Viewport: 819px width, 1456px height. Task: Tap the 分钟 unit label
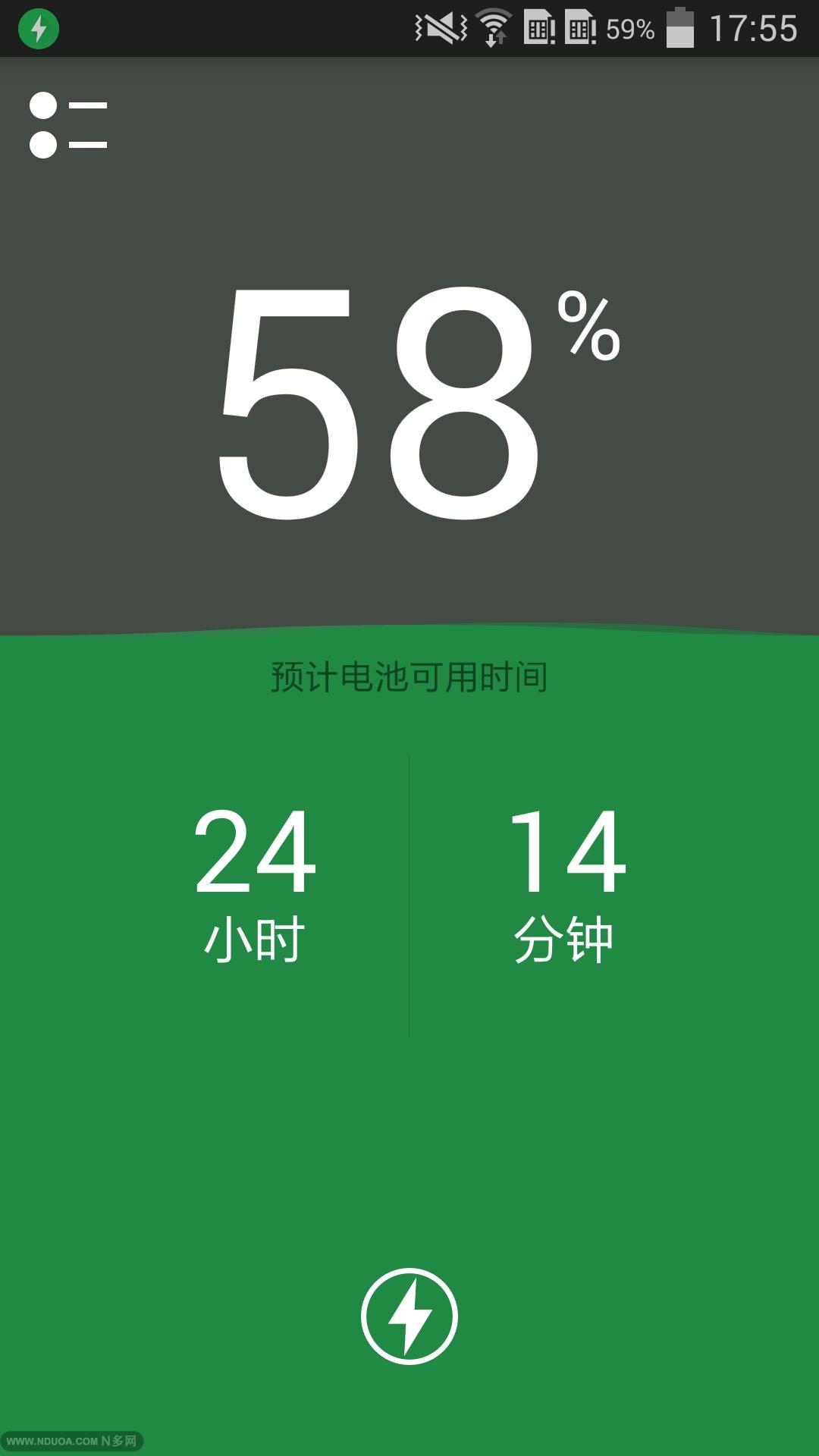565,938
